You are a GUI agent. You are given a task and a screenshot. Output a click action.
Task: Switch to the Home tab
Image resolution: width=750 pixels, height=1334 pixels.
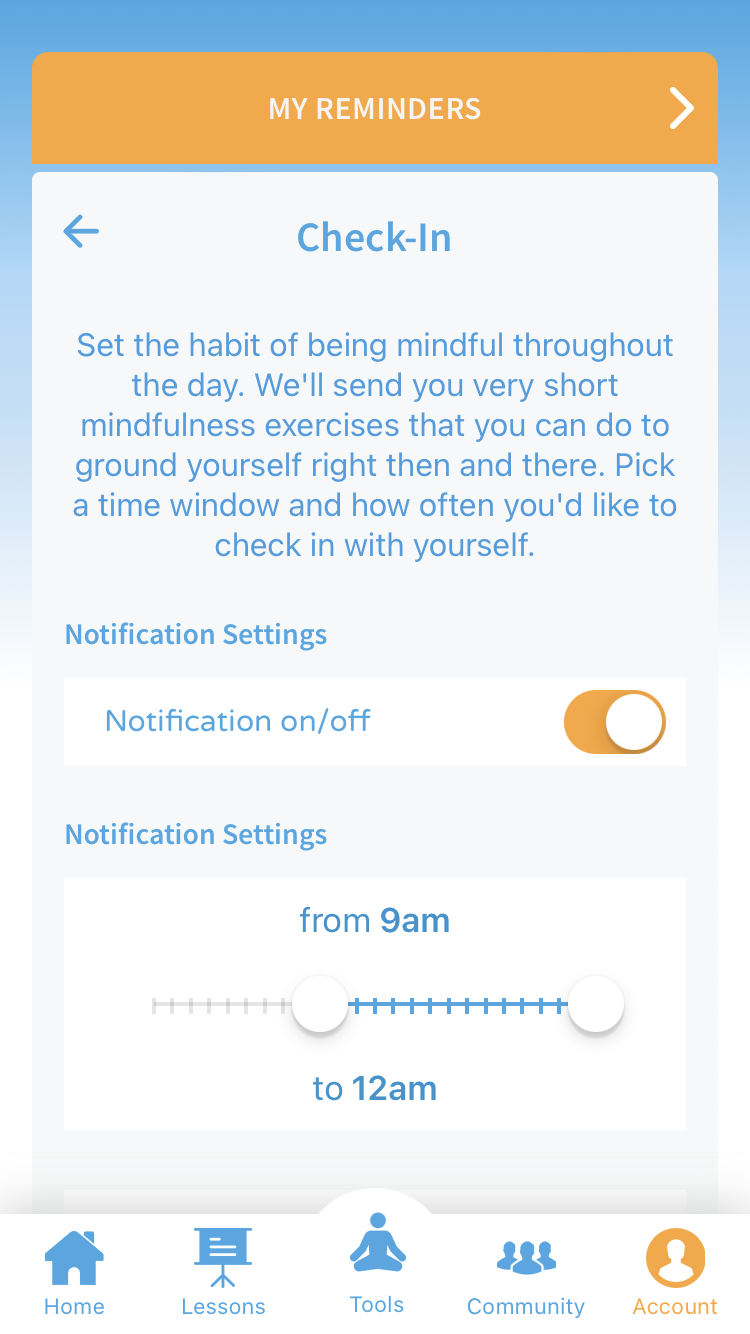point(74,1272)
